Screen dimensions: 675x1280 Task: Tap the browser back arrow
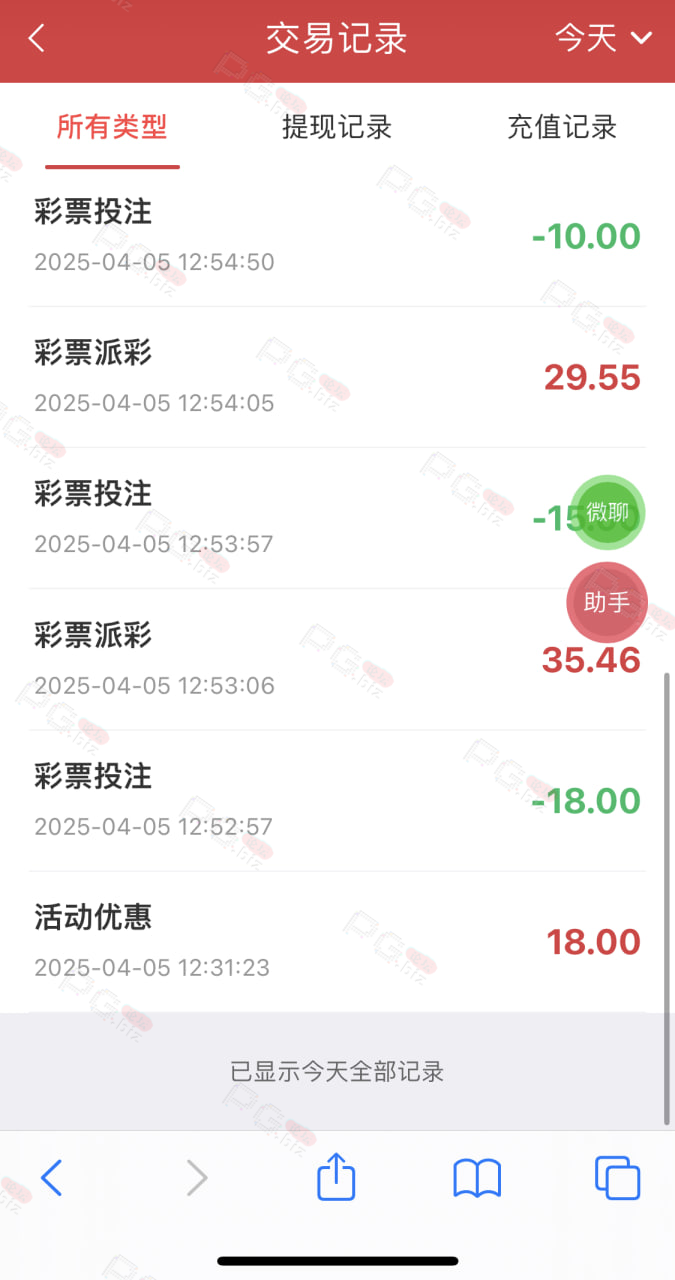point(51,1178)
